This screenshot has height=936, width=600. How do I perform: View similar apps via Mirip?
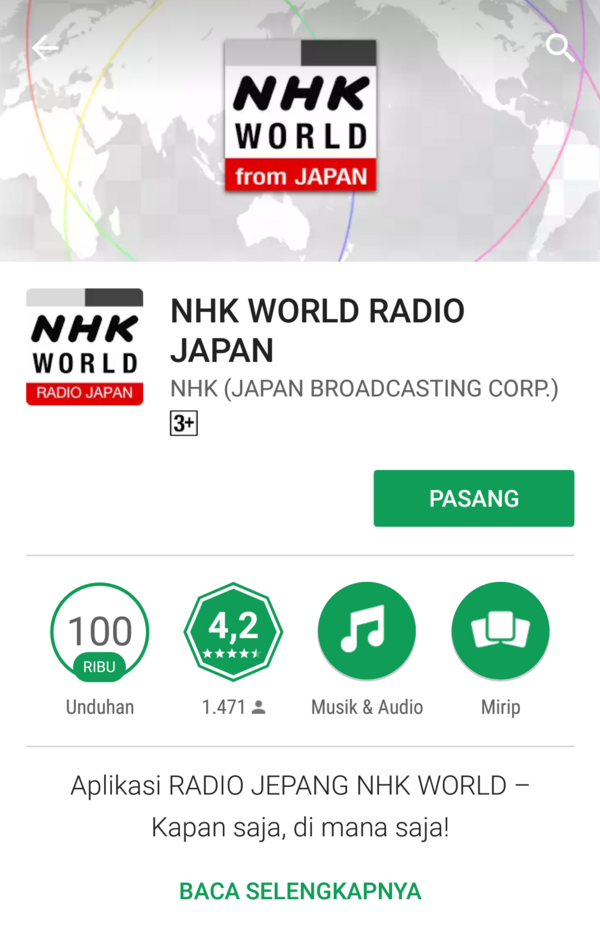(x=500, y=632)
